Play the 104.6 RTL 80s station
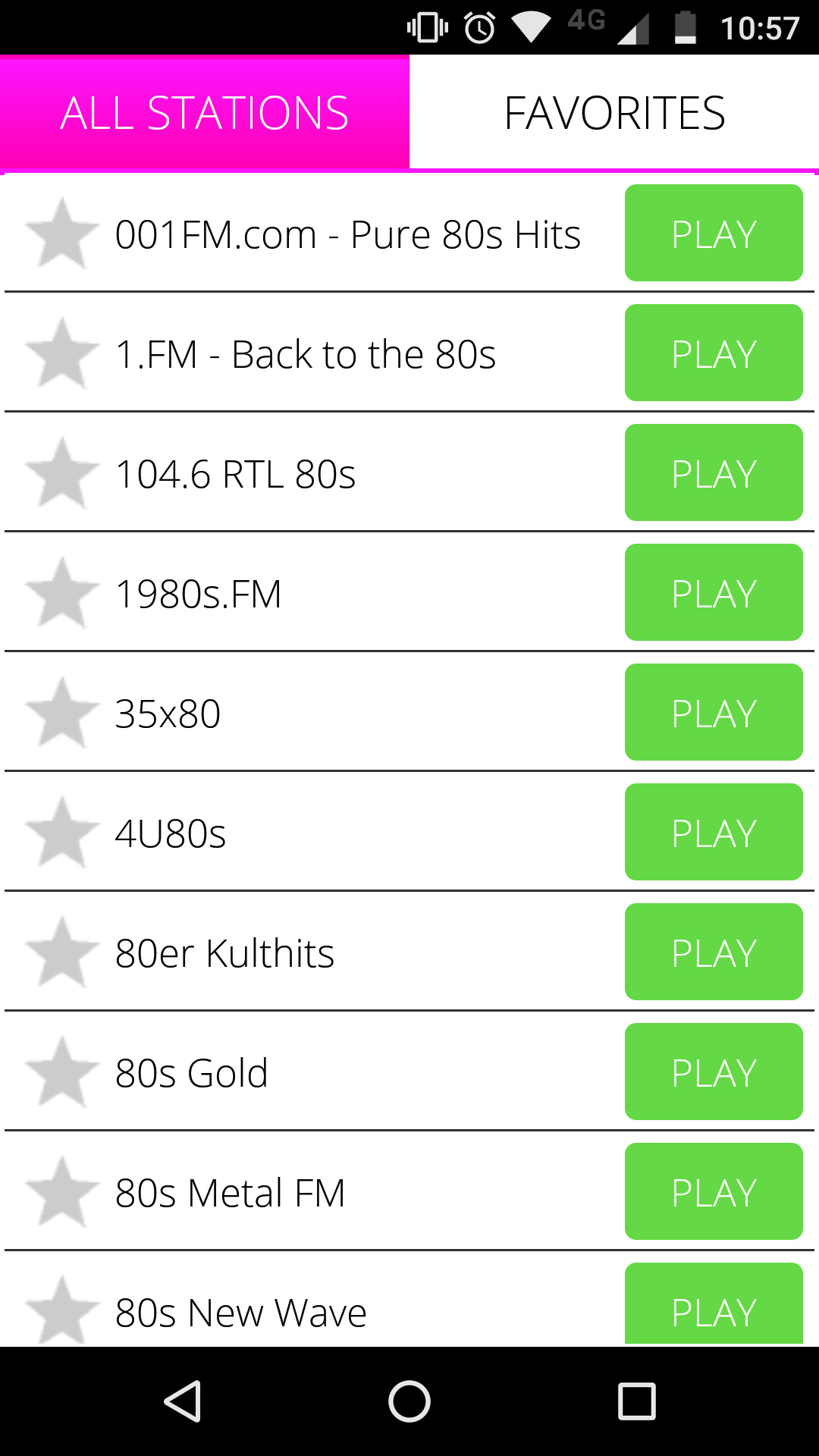 point(714,472)
